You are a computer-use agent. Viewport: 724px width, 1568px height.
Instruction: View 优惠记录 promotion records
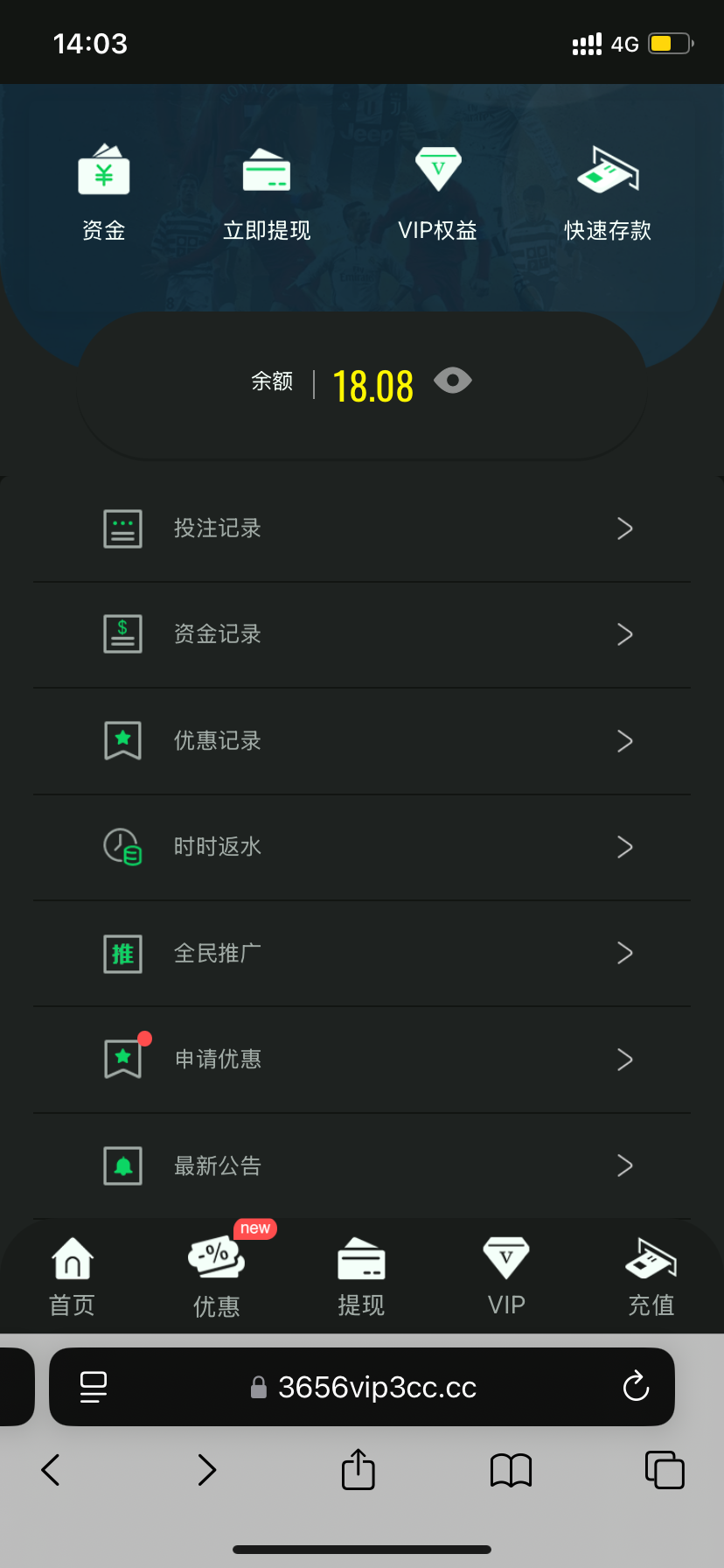(362, 741)
